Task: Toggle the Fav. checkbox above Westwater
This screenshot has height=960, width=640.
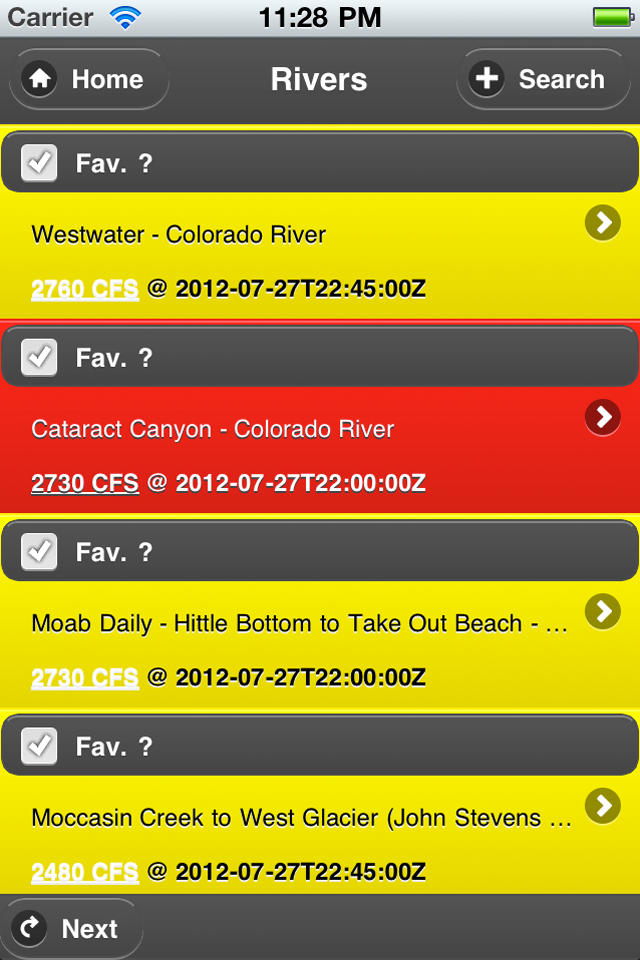Action: point(40,163)
